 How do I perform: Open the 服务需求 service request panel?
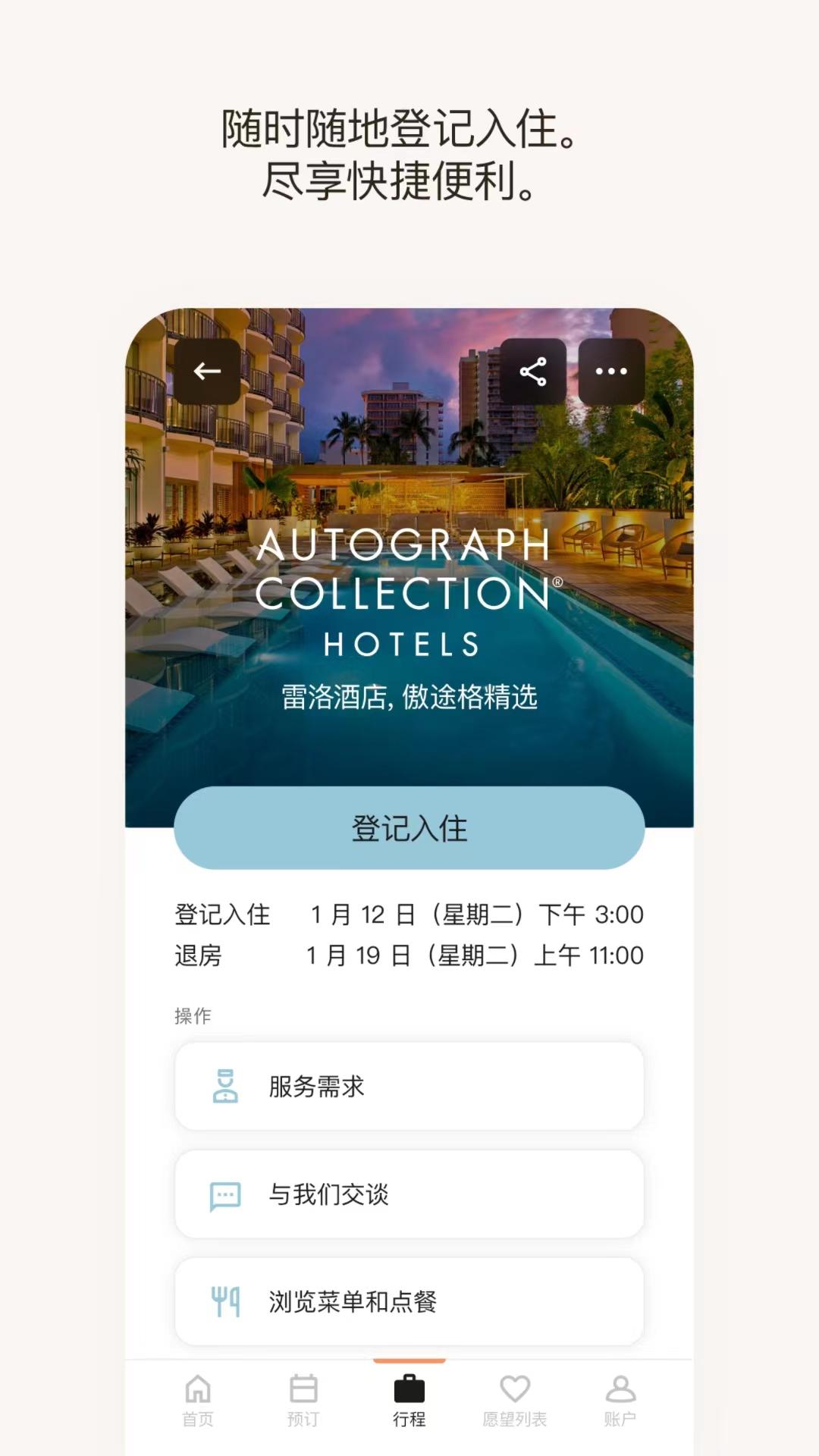tap(409, 1086)
